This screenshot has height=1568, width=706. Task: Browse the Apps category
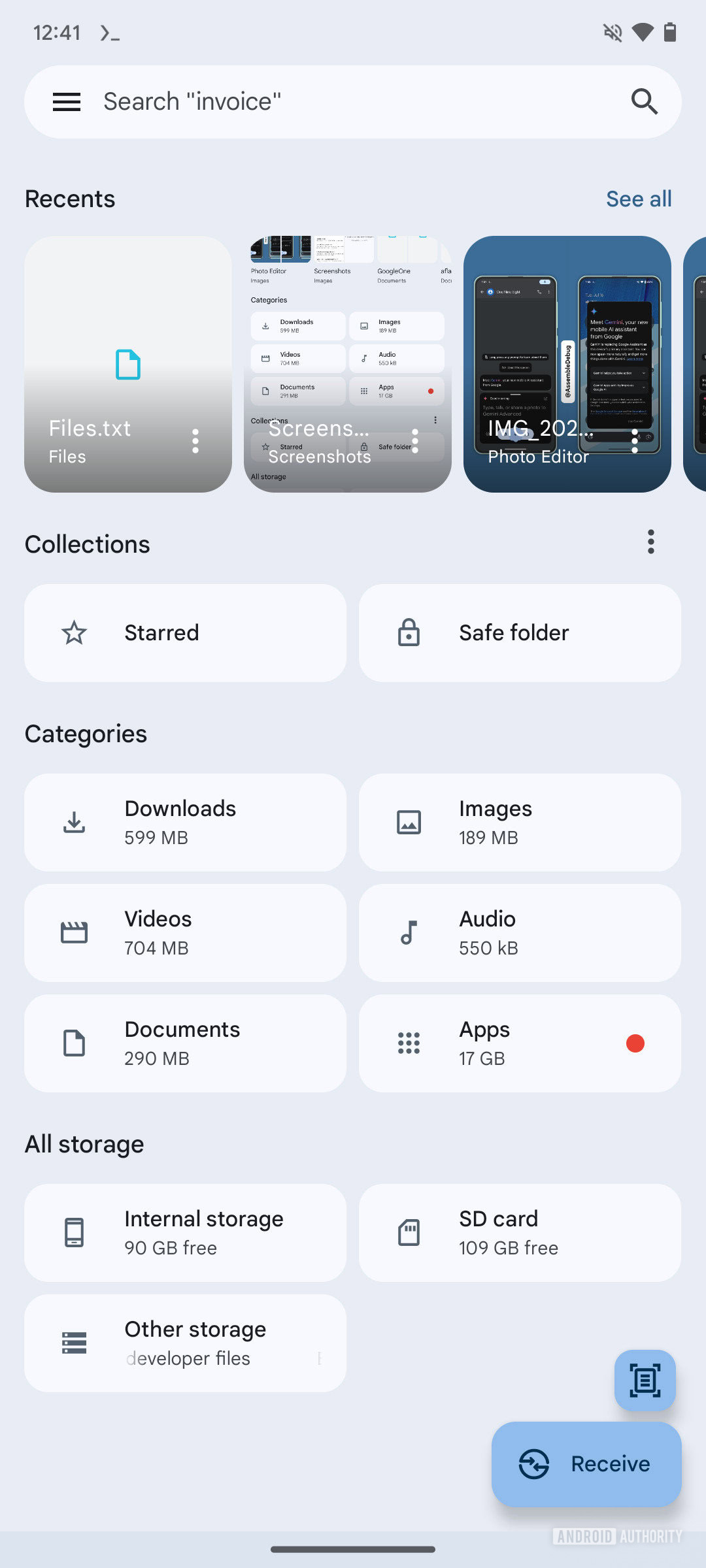coord(520,1043)
